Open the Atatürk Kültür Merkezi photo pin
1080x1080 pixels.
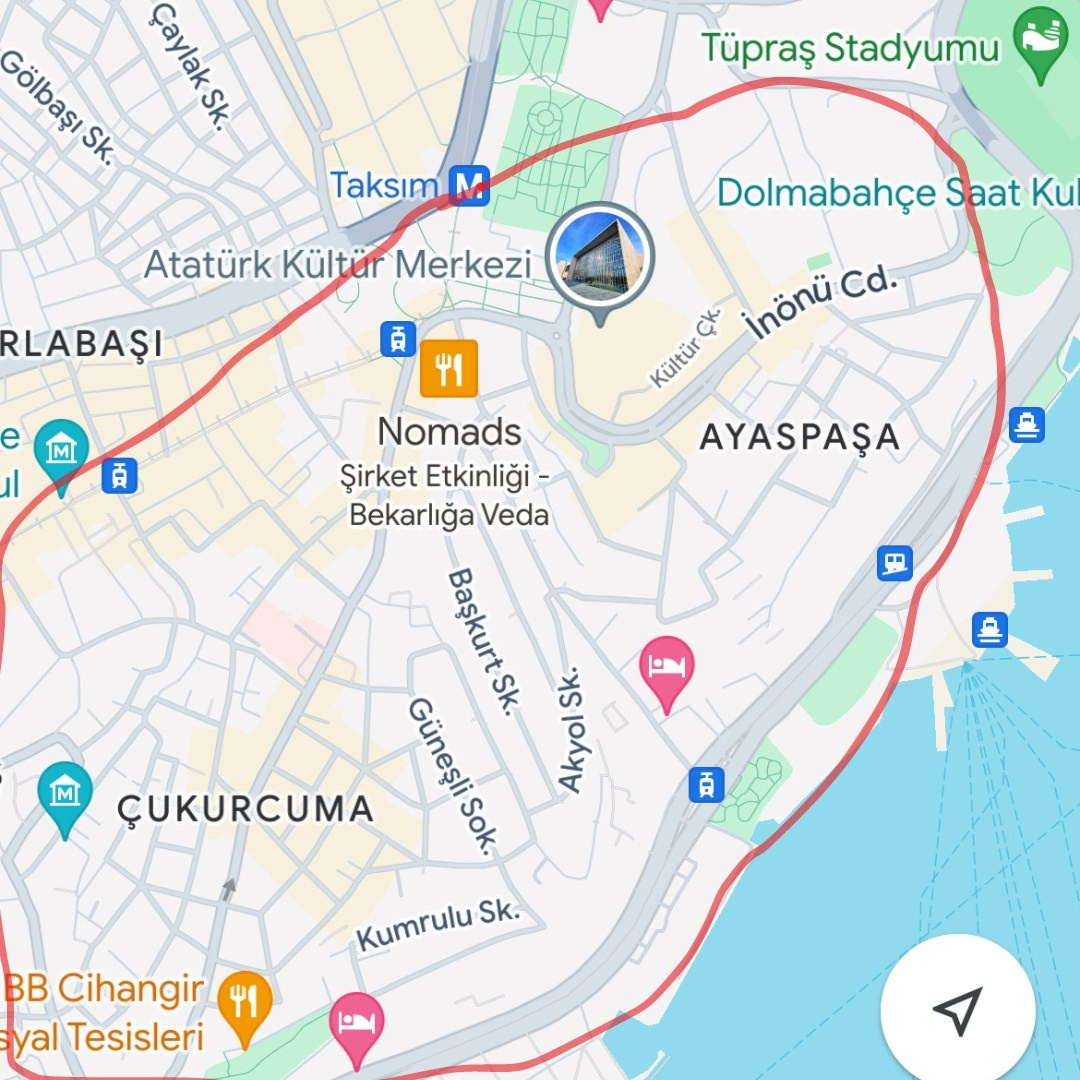tap(600, 256)
